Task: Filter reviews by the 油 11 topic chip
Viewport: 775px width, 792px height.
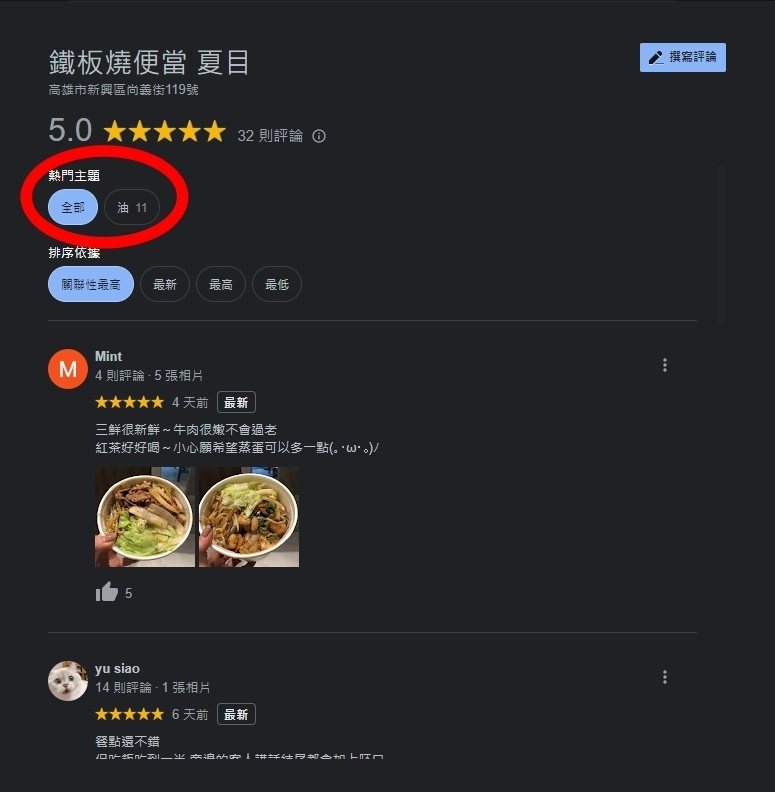Action: (132, 207)
